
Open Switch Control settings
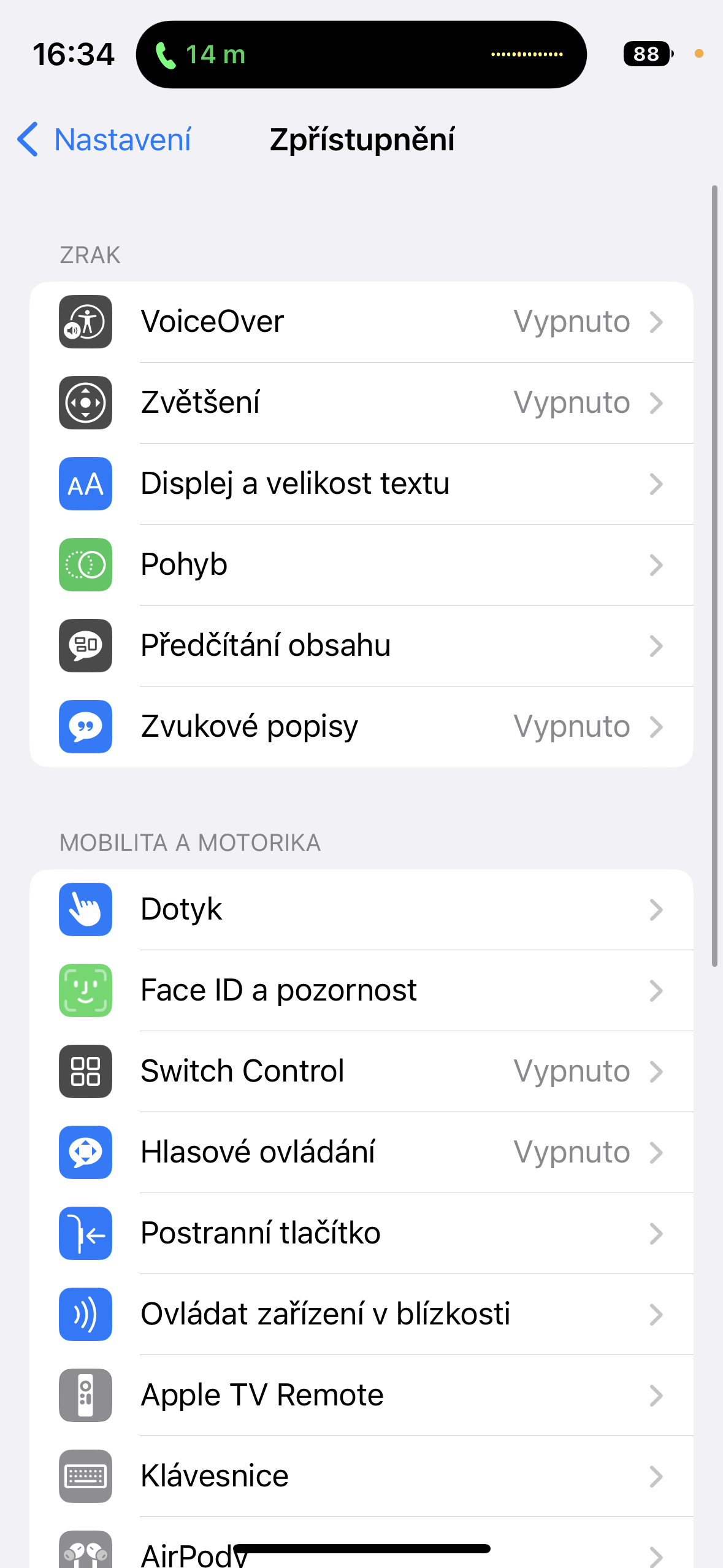[x=361, y=1072]
